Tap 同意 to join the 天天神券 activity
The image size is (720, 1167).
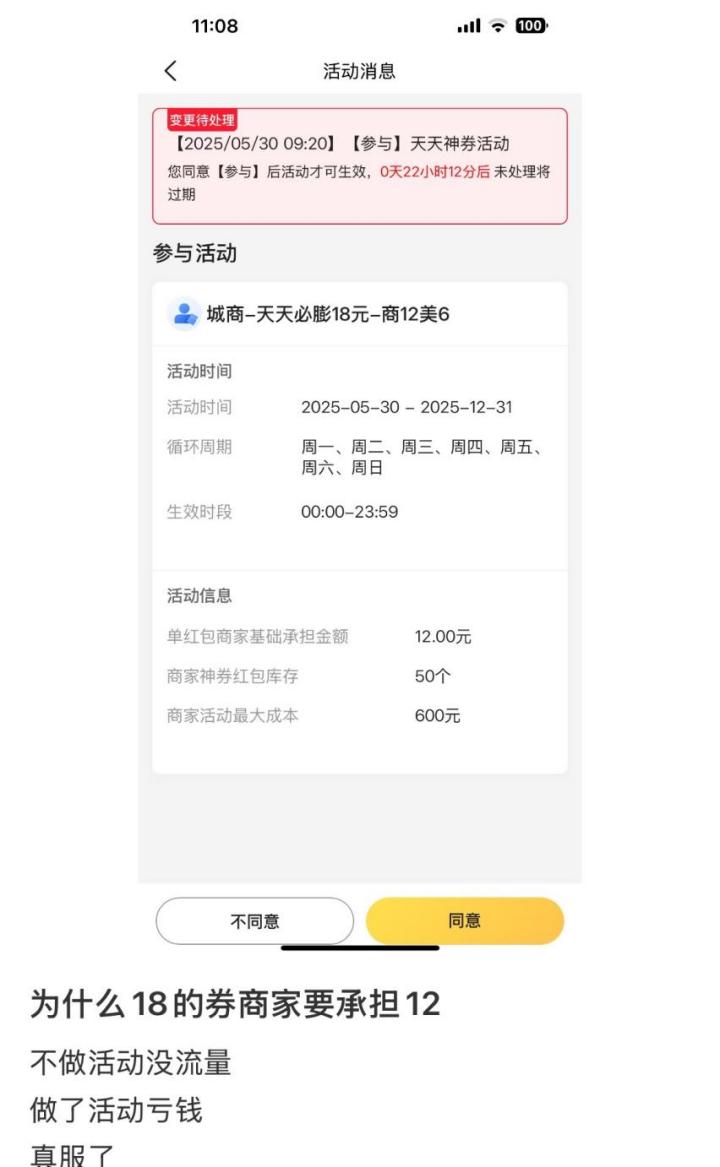coord(464,921)
